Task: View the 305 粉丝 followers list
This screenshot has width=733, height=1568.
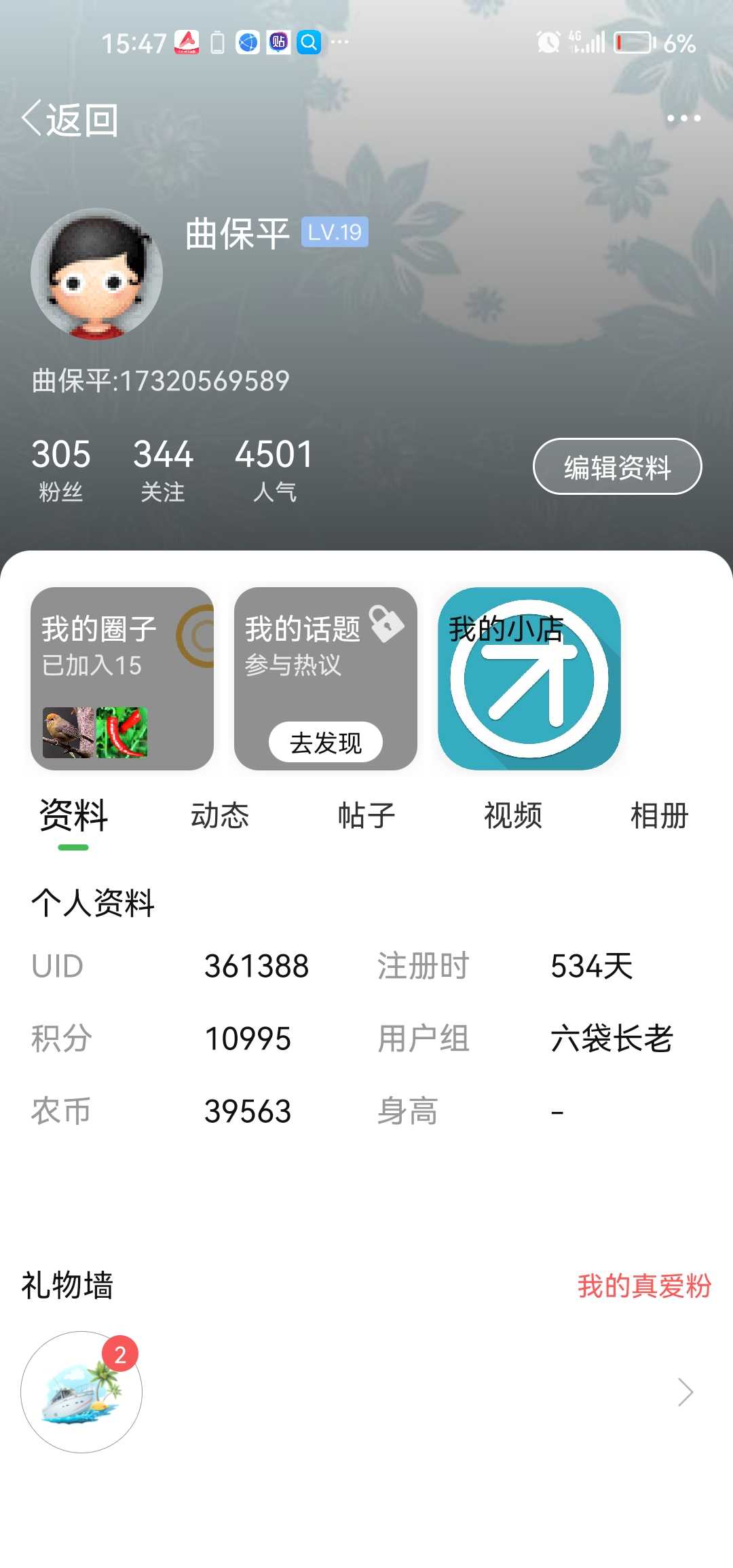Action: 61,470
